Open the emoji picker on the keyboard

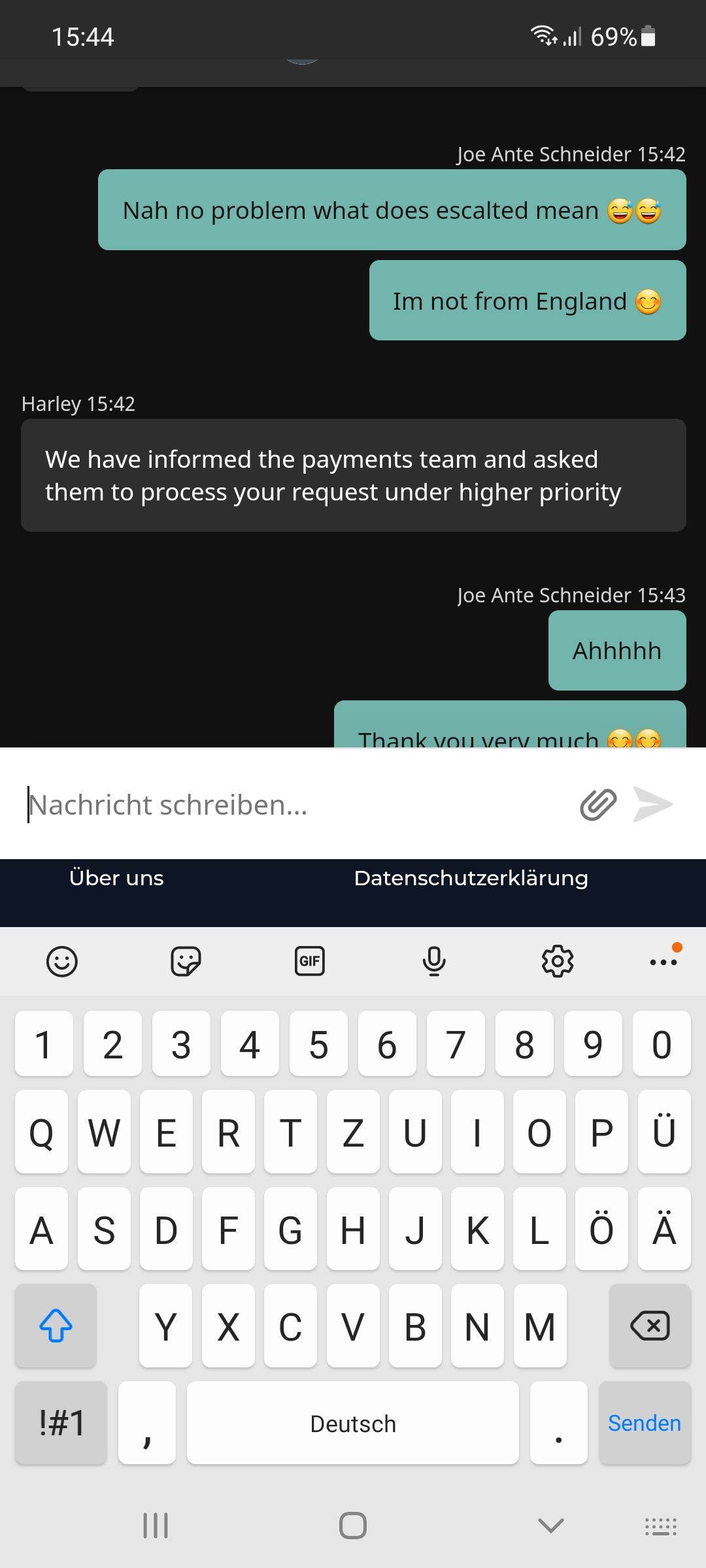[62, 961]
